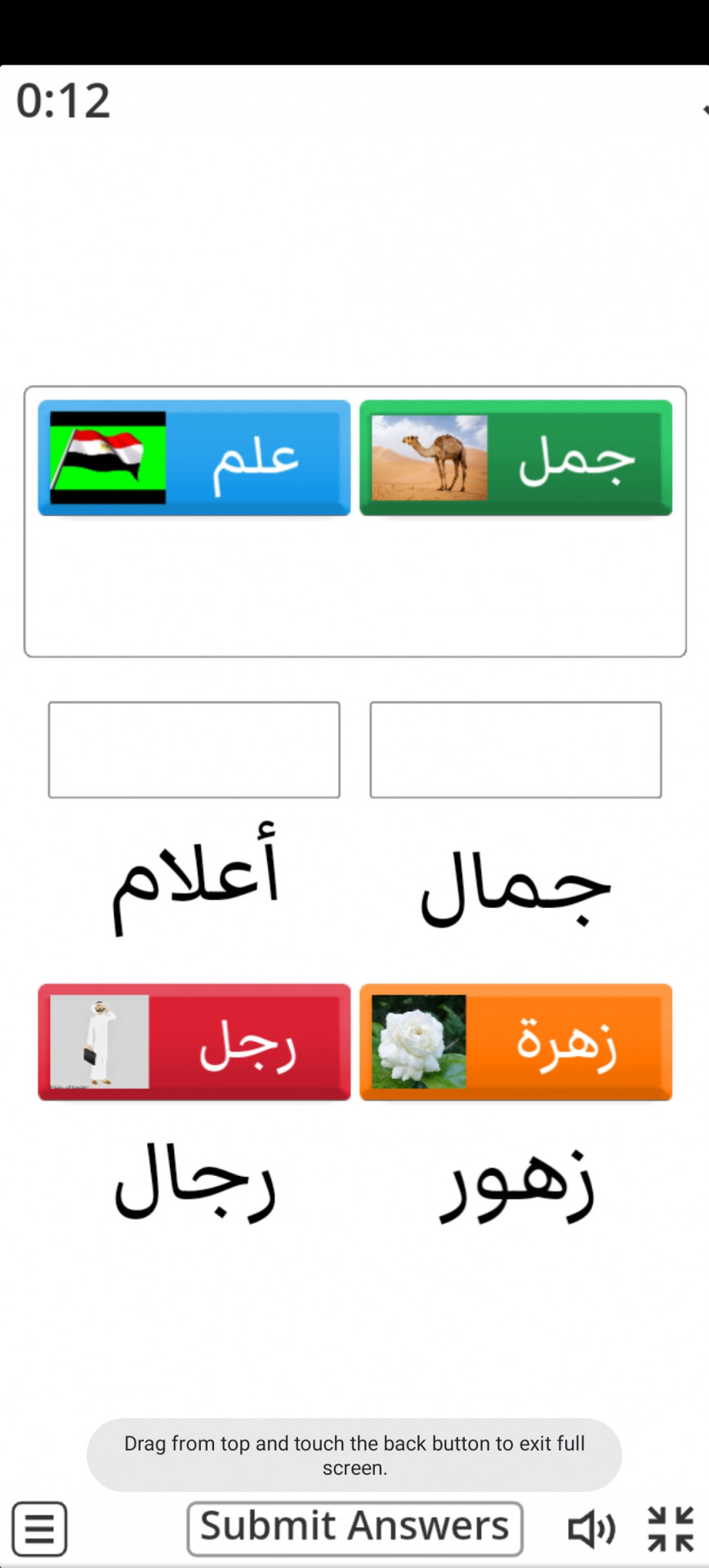Screen dimensions: 709x1568
Task: Submit Answers
Action: click(355, 1529)
